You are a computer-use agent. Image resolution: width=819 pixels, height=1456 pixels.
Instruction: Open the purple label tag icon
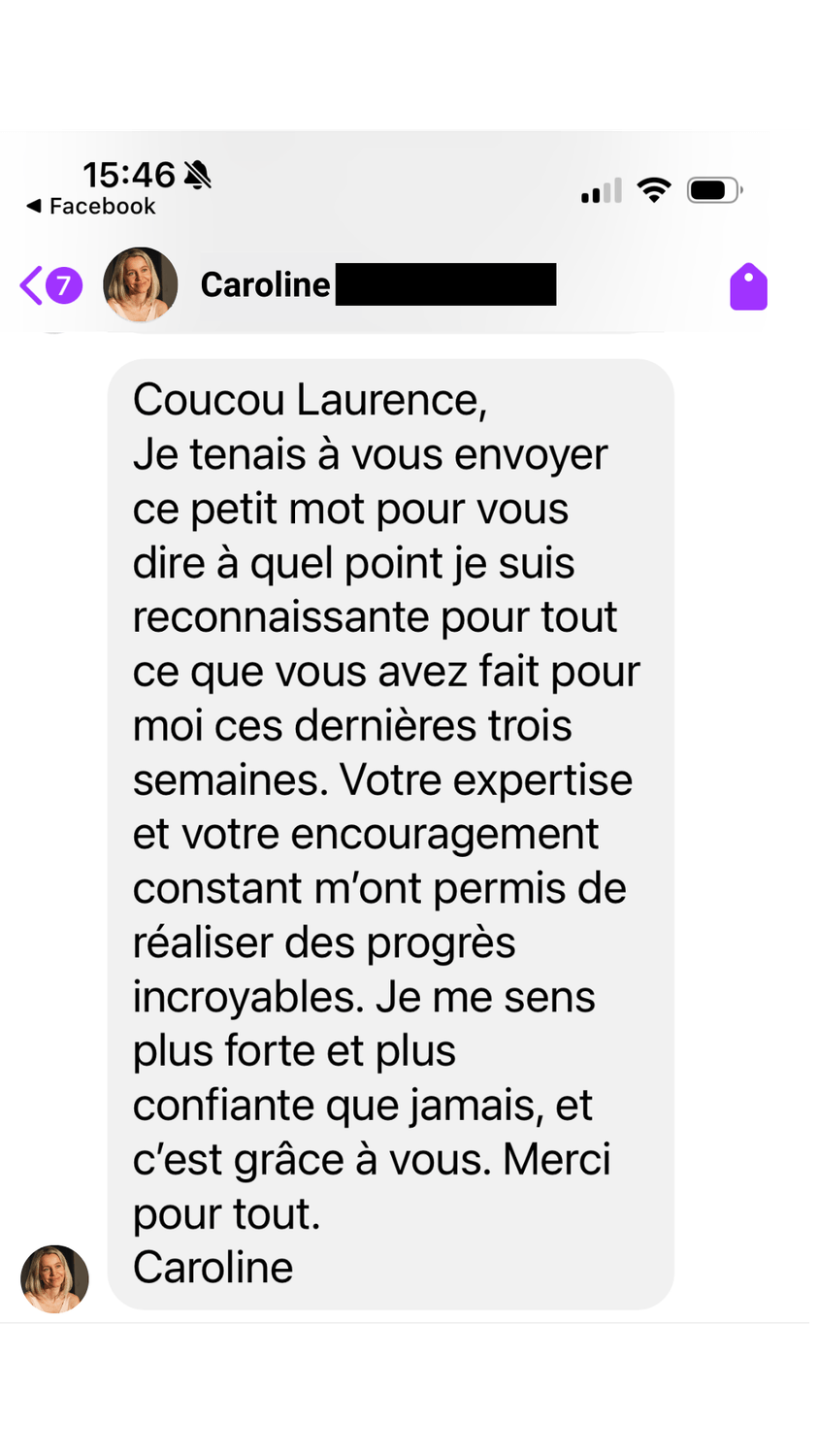[748, 287]
